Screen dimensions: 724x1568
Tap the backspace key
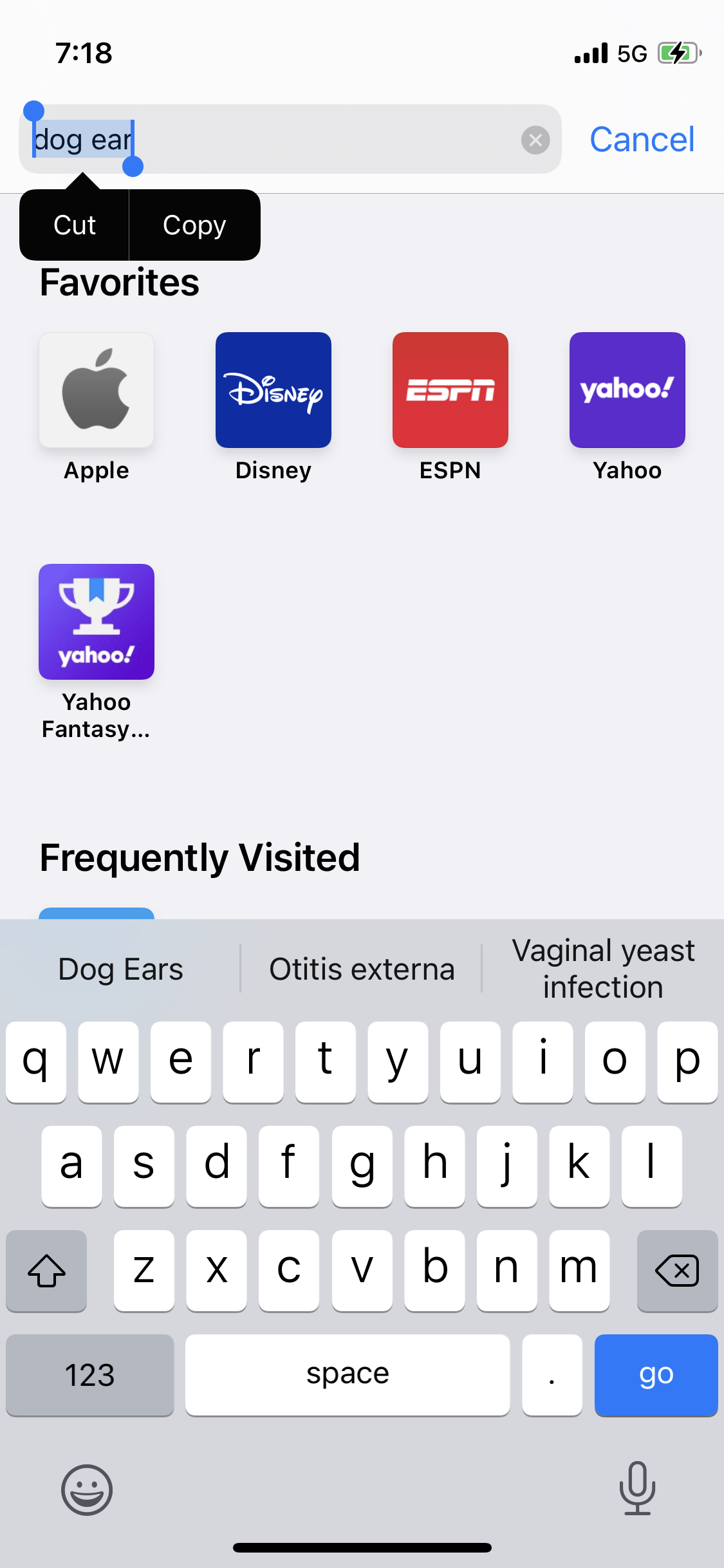tap(677, 1271)
